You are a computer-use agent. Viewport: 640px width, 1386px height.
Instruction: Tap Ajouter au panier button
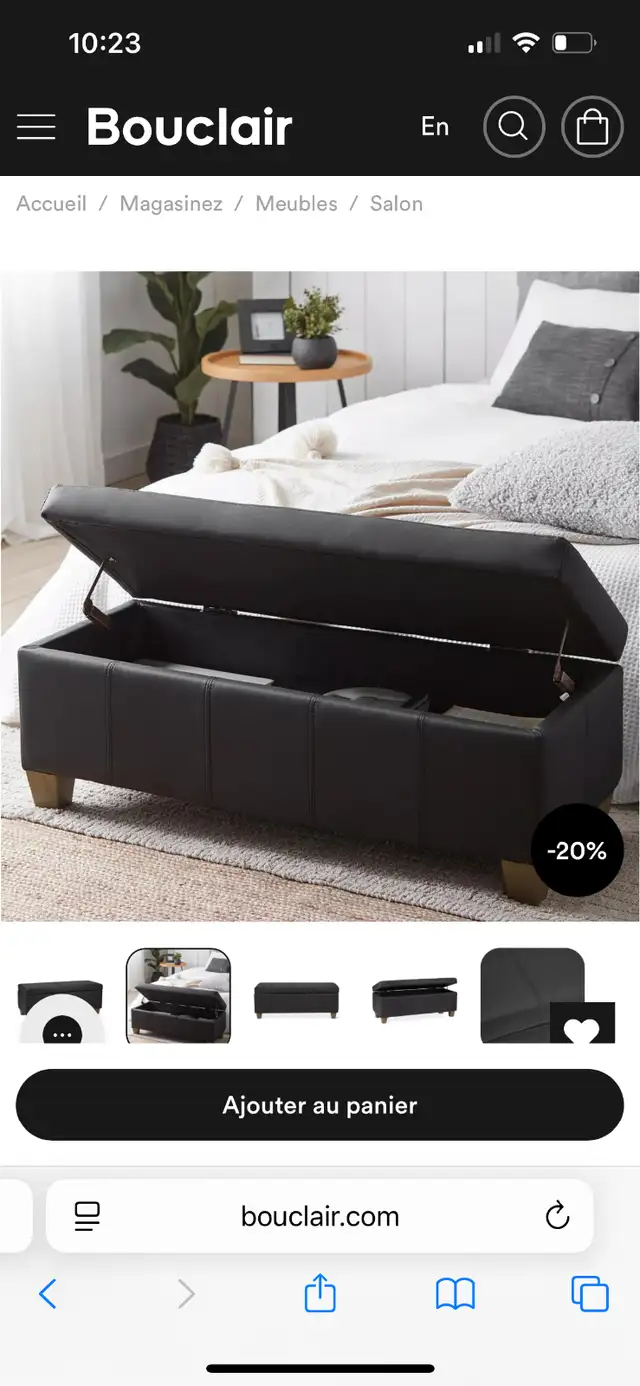[320, 1105]
